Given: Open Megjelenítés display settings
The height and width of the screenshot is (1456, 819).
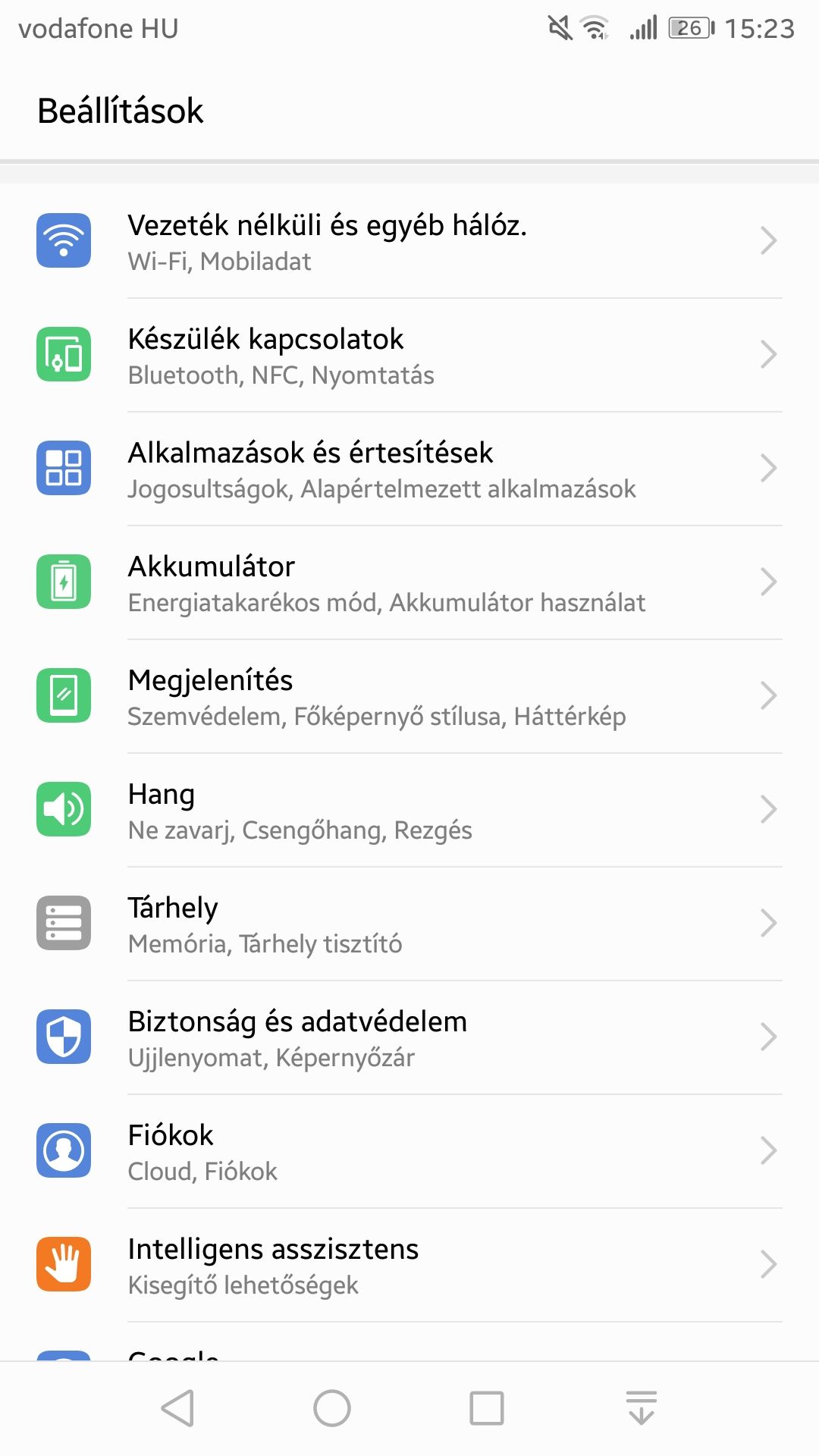Looking at the screenshot, I should 409,696.
